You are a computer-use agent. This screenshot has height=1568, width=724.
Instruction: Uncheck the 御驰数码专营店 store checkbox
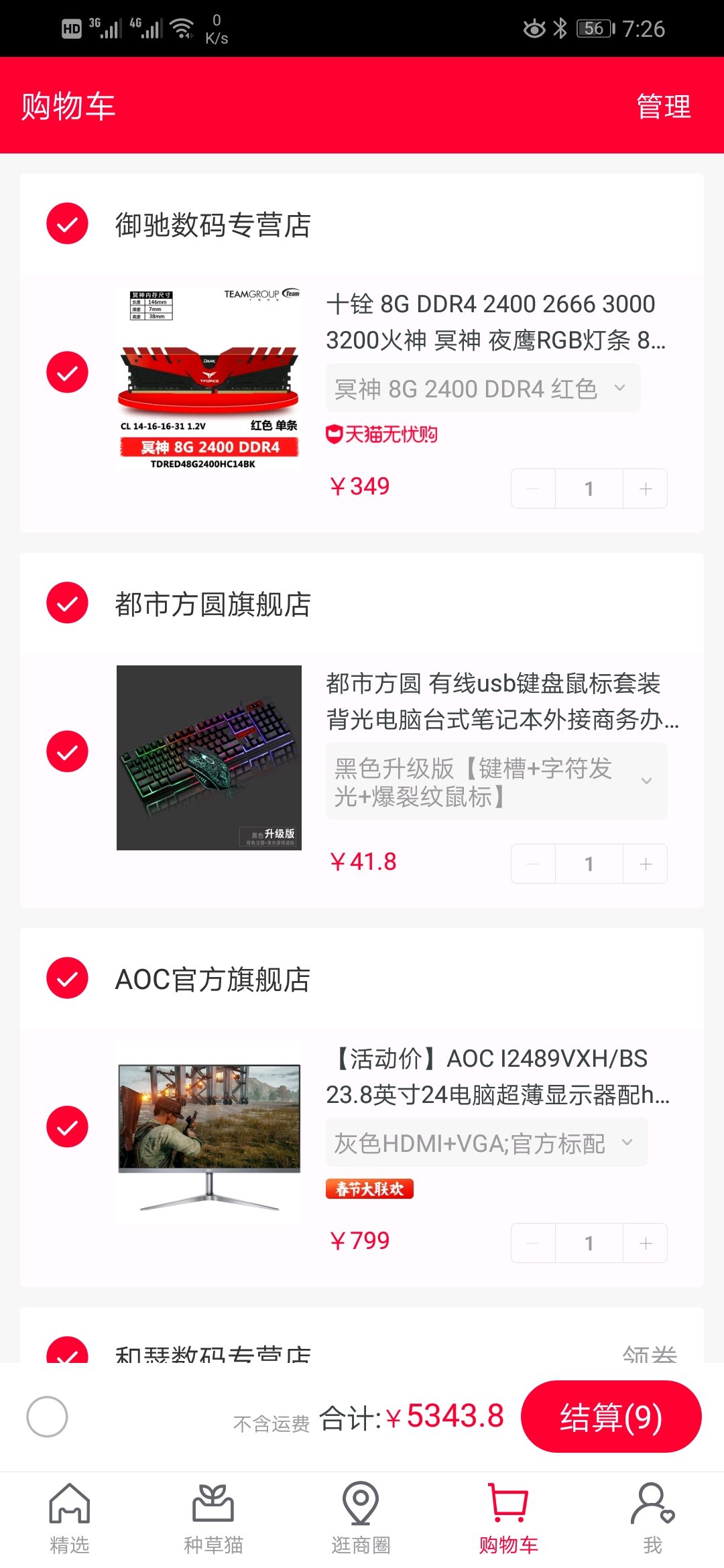[x=67, y=224]
